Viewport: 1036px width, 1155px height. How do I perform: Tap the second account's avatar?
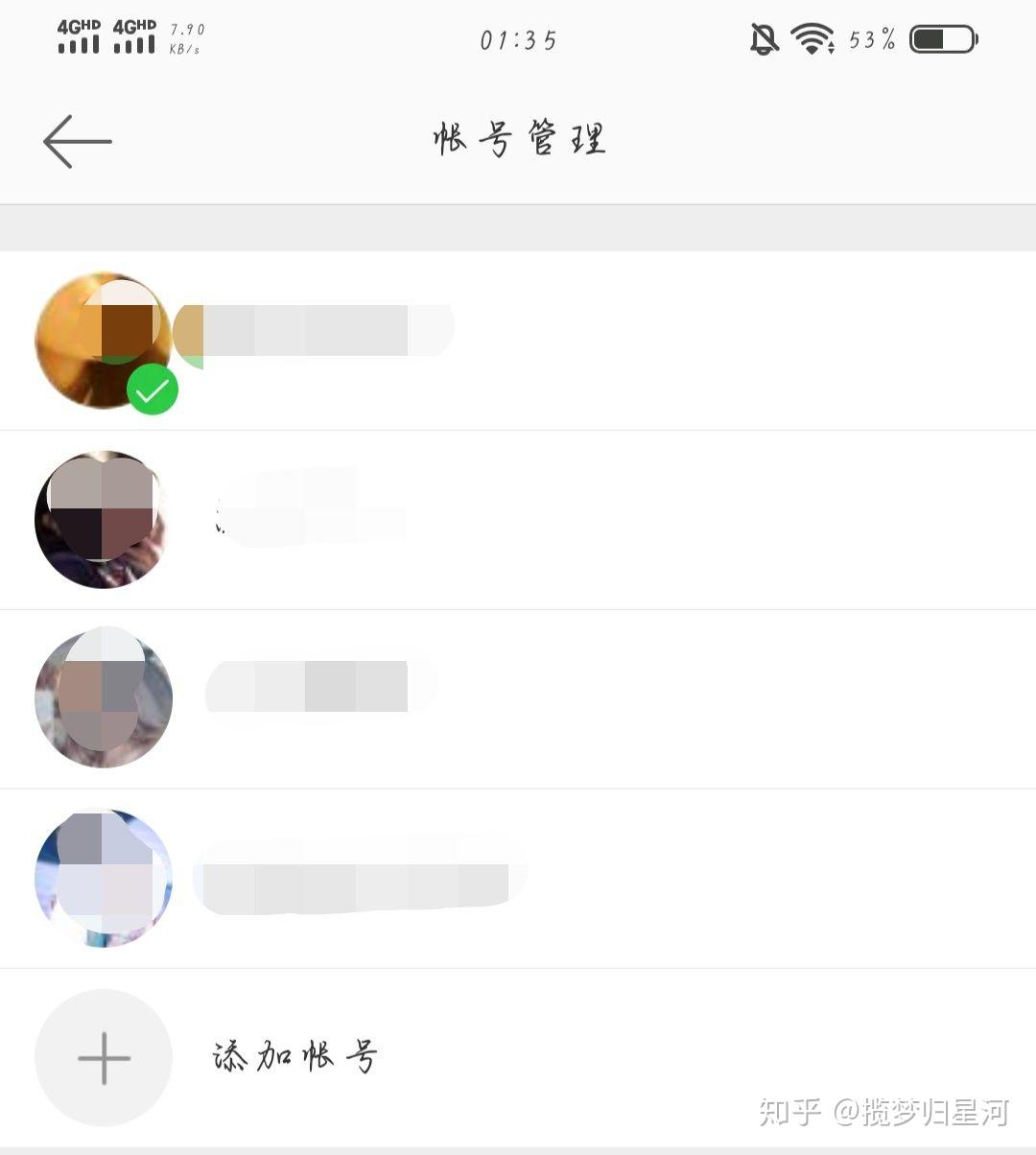(104, 520)
